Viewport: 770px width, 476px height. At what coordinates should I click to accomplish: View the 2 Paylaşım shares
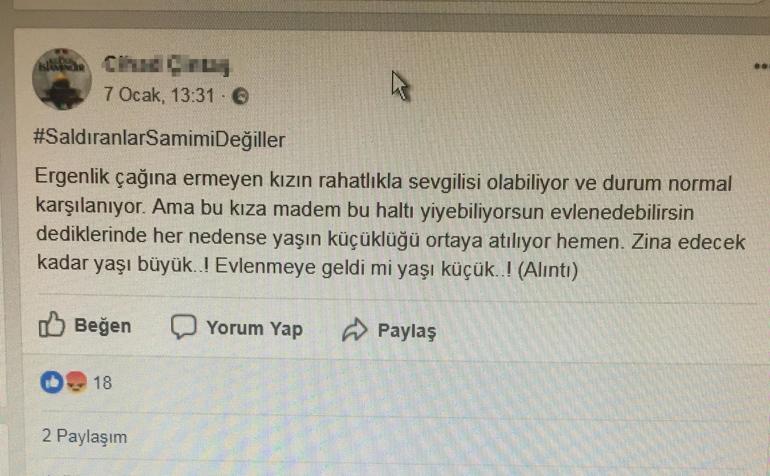[84, 437]
